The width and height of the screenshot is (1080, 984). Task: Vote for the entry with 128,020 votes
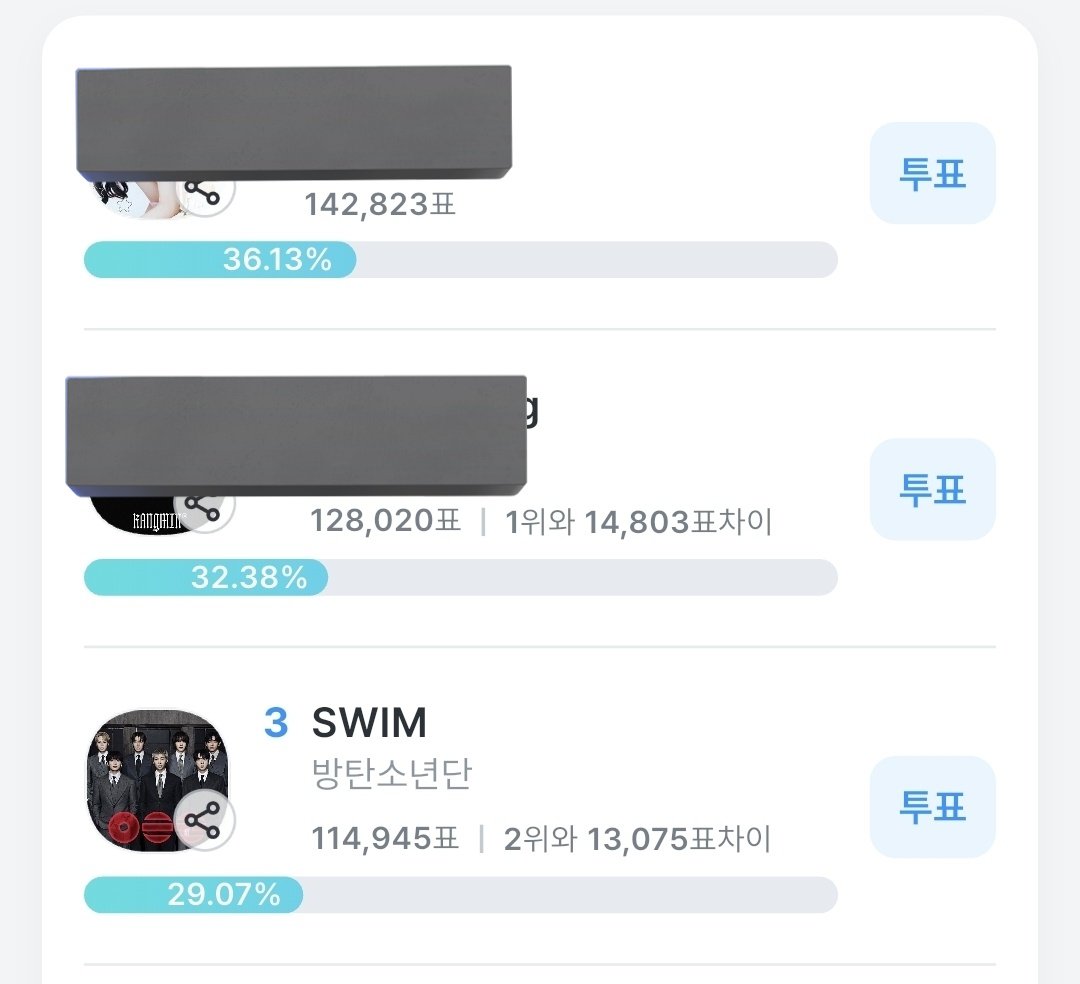(932, 489)
